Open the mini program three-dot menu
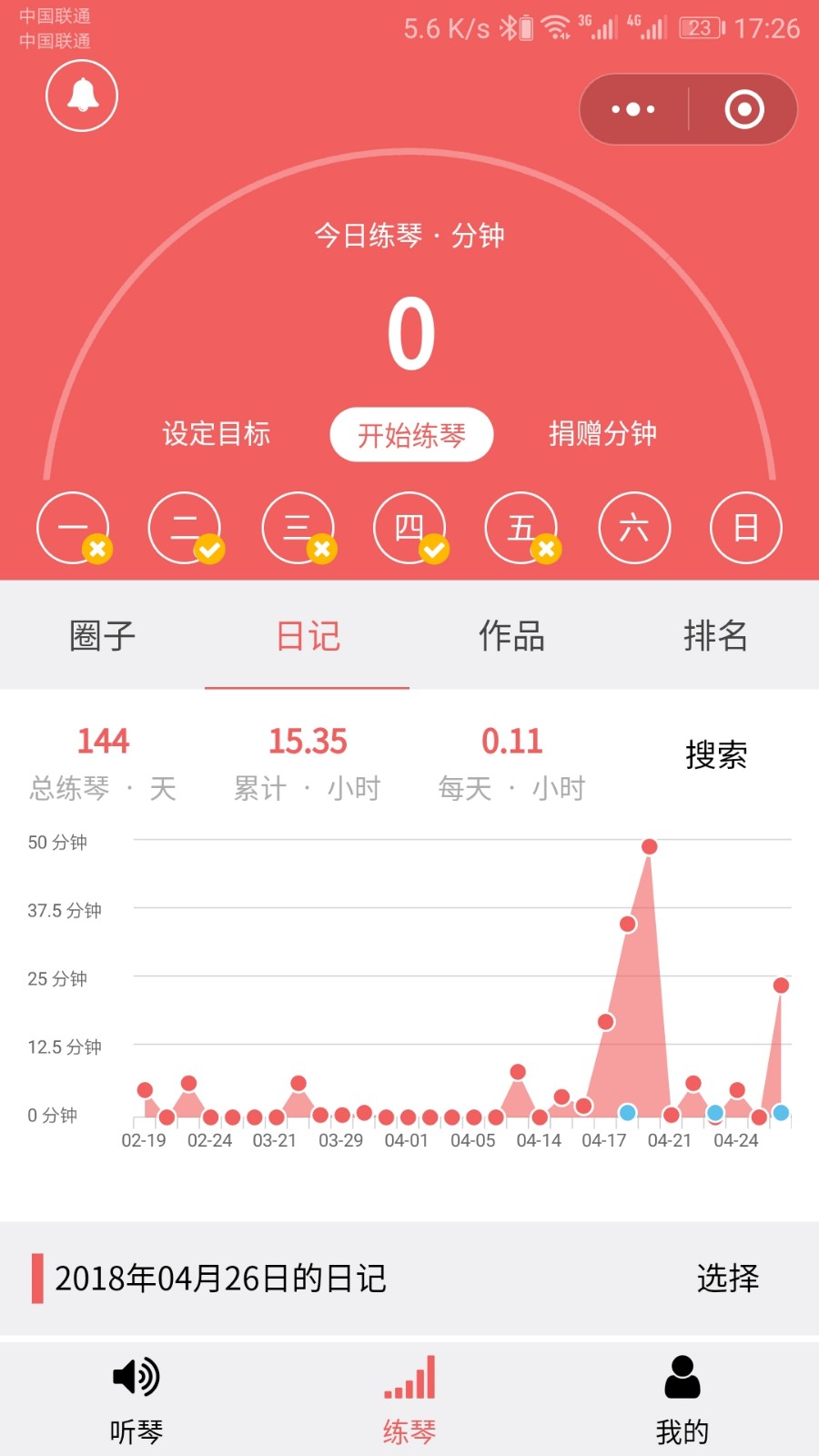This screenshot has height=1456, width=819. coord(633,109)
